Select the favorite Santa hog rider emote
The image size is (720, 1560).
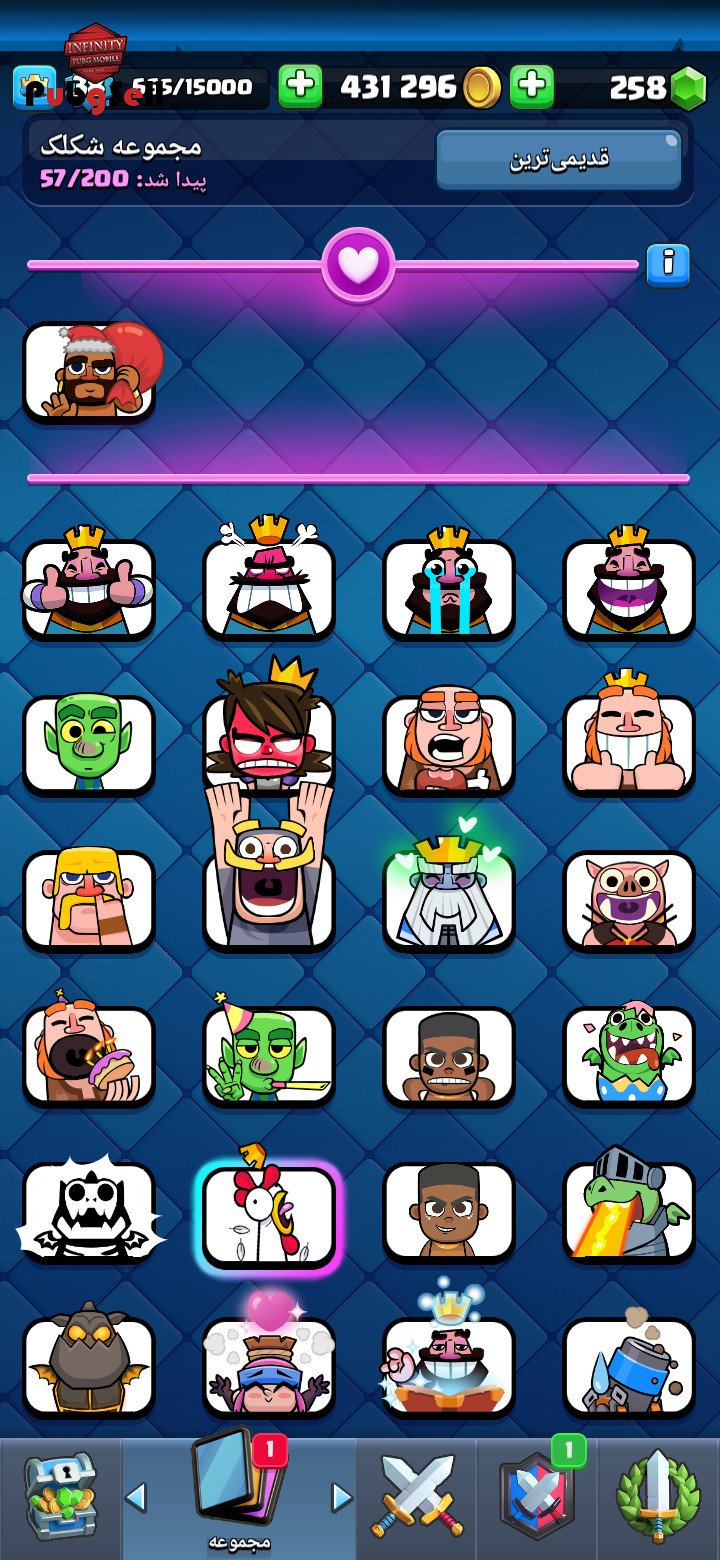click(x=89, y=371)
